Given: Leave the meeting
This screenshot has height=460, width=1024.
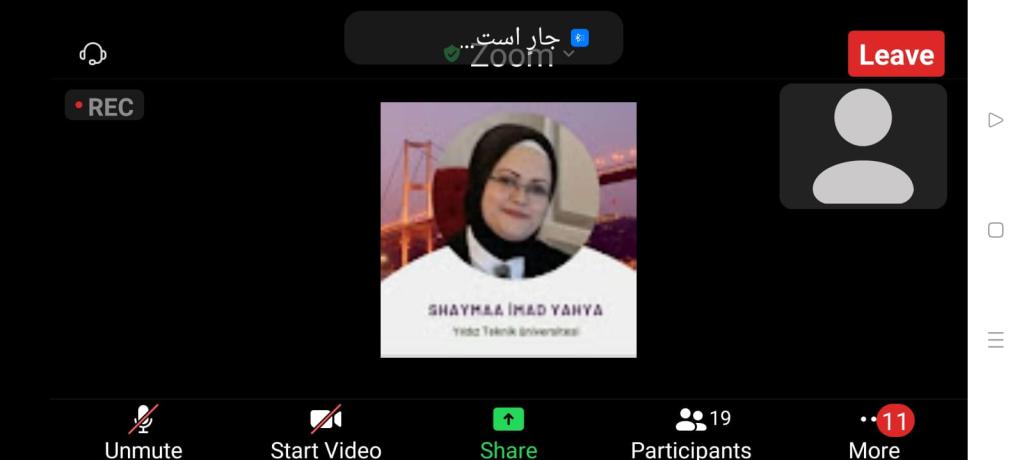Looking at the screenshot, I should point(896,54).
